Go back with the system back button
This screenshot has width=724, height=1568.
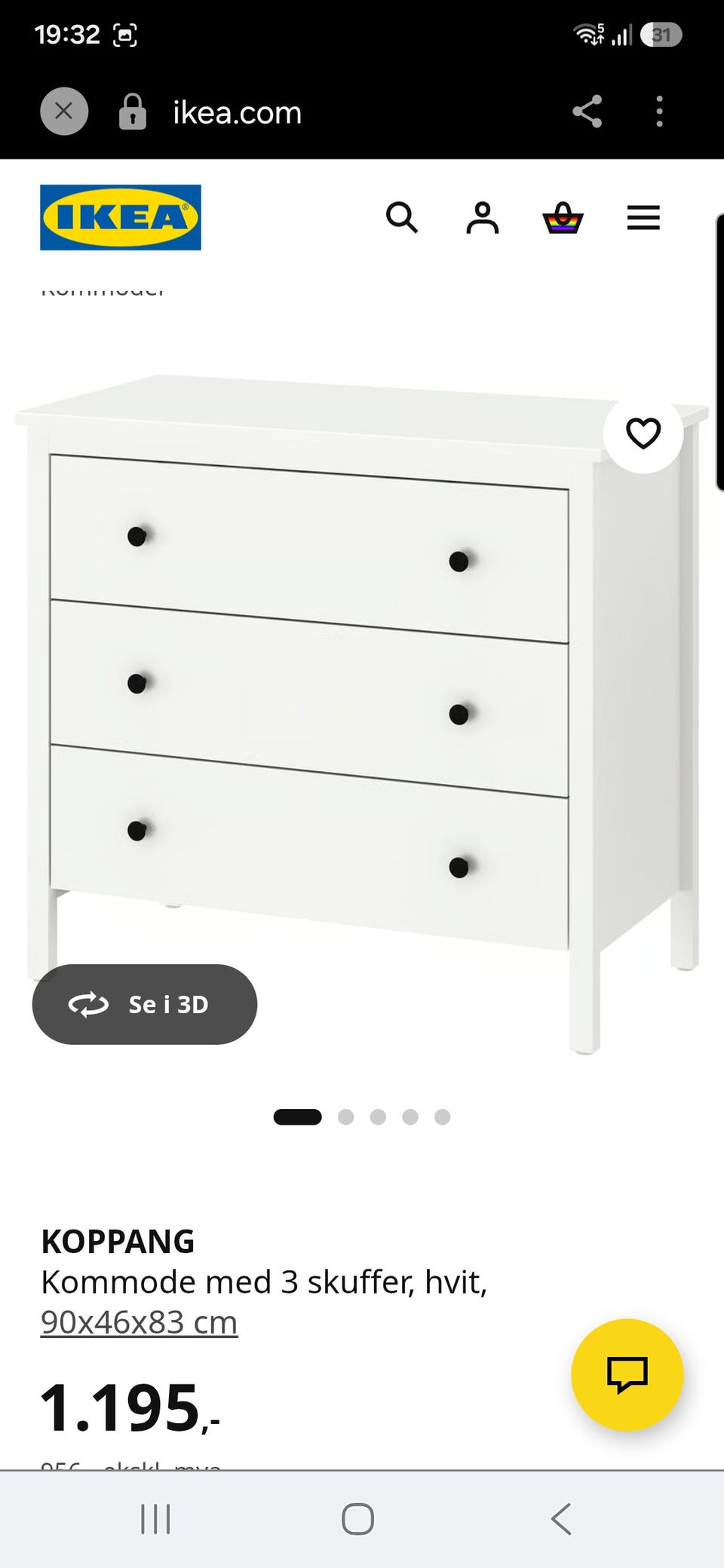pos(561,1519)
